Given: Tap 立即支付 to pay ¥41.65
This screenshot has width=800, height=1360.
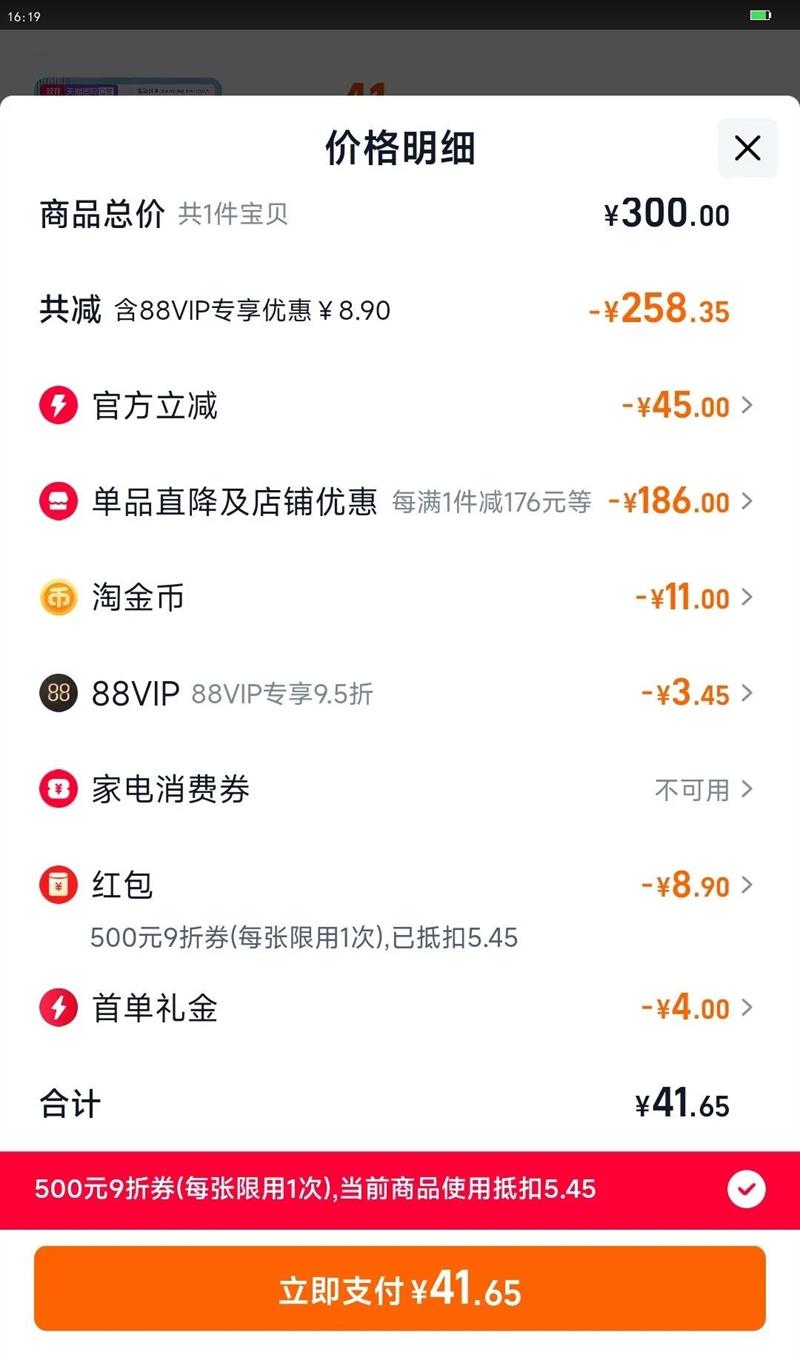Looking at the screenshot, I should click(400, 1288).
